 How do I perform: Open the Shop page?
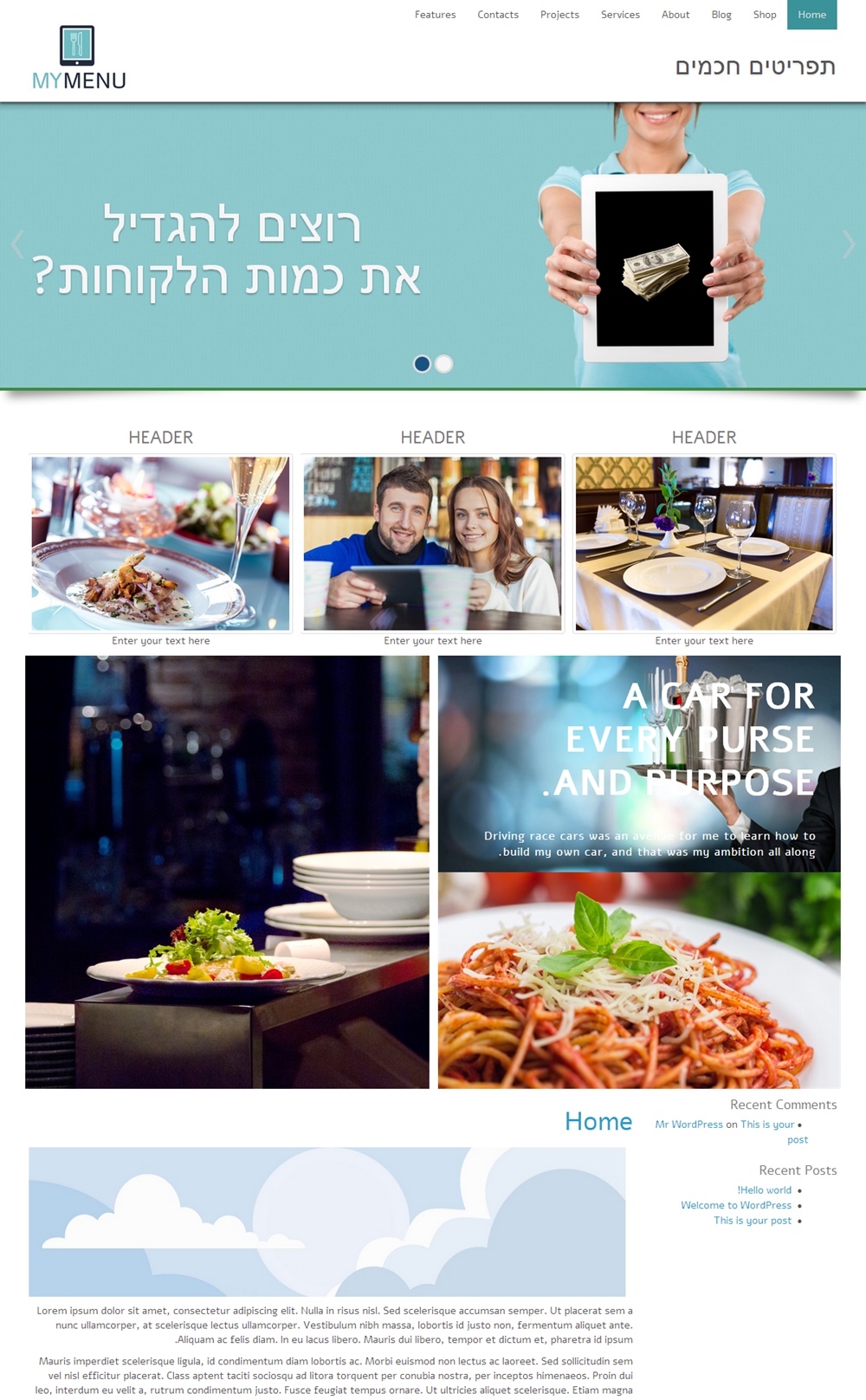click(x=765, y=15)
